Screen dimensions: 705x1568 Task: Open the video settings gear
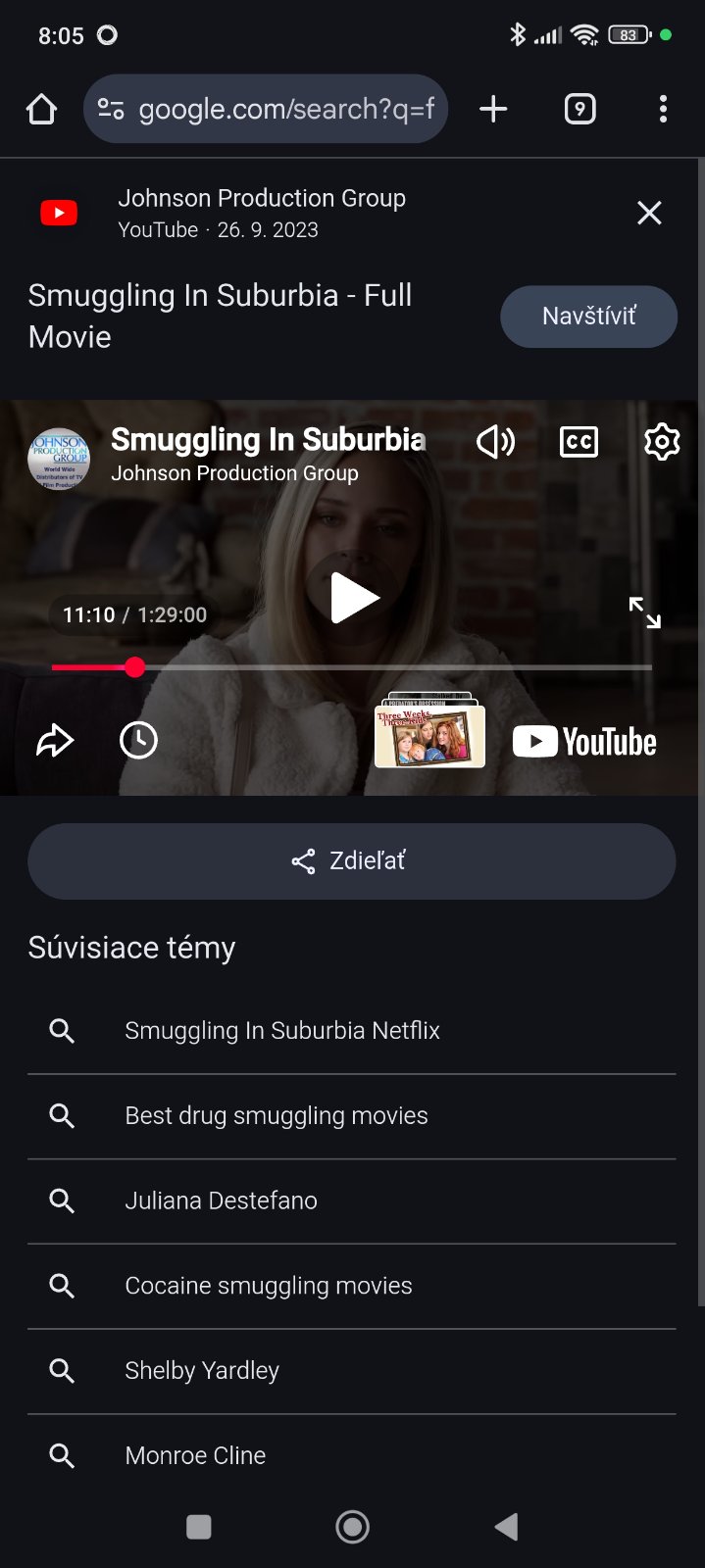coord(662,442)
